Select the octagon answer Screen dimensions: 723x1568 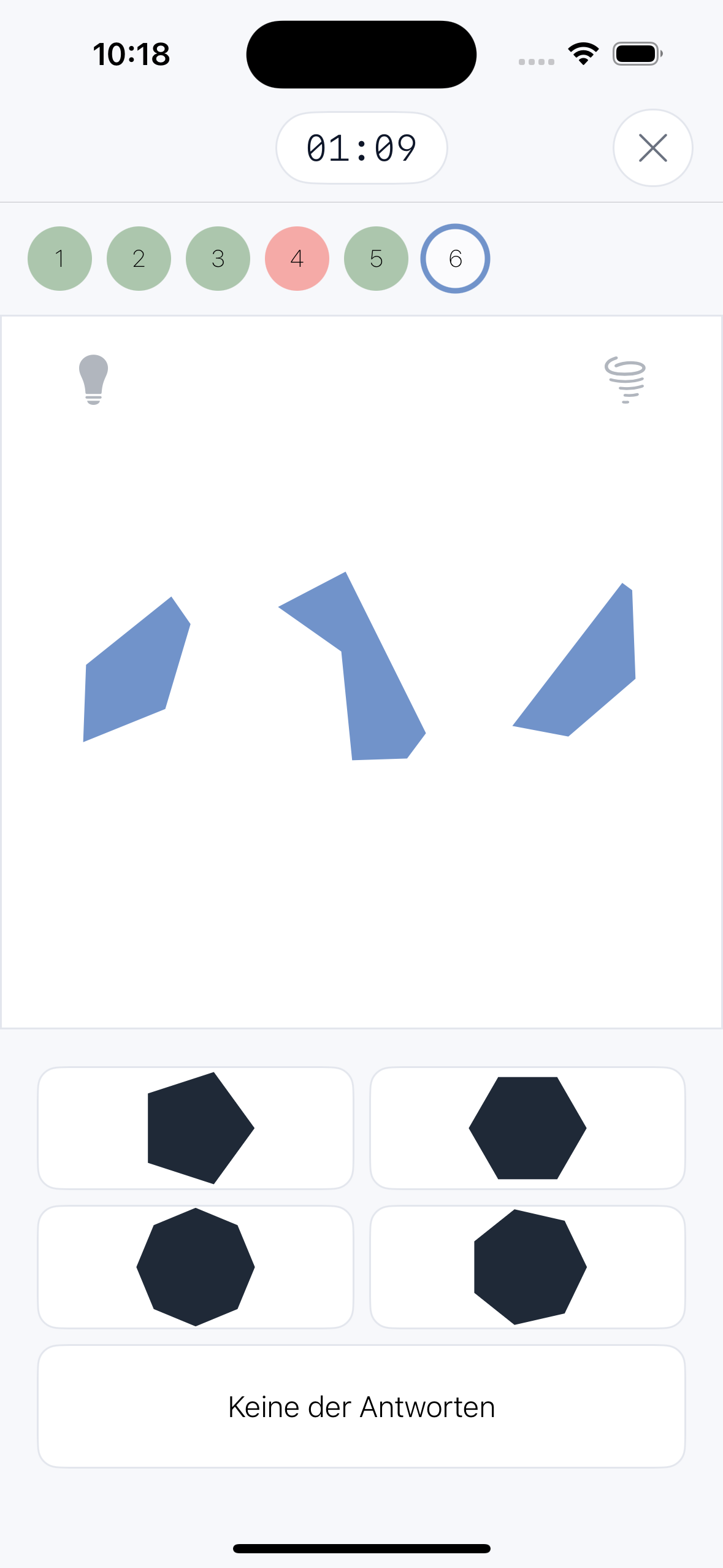pos(196,1267)
